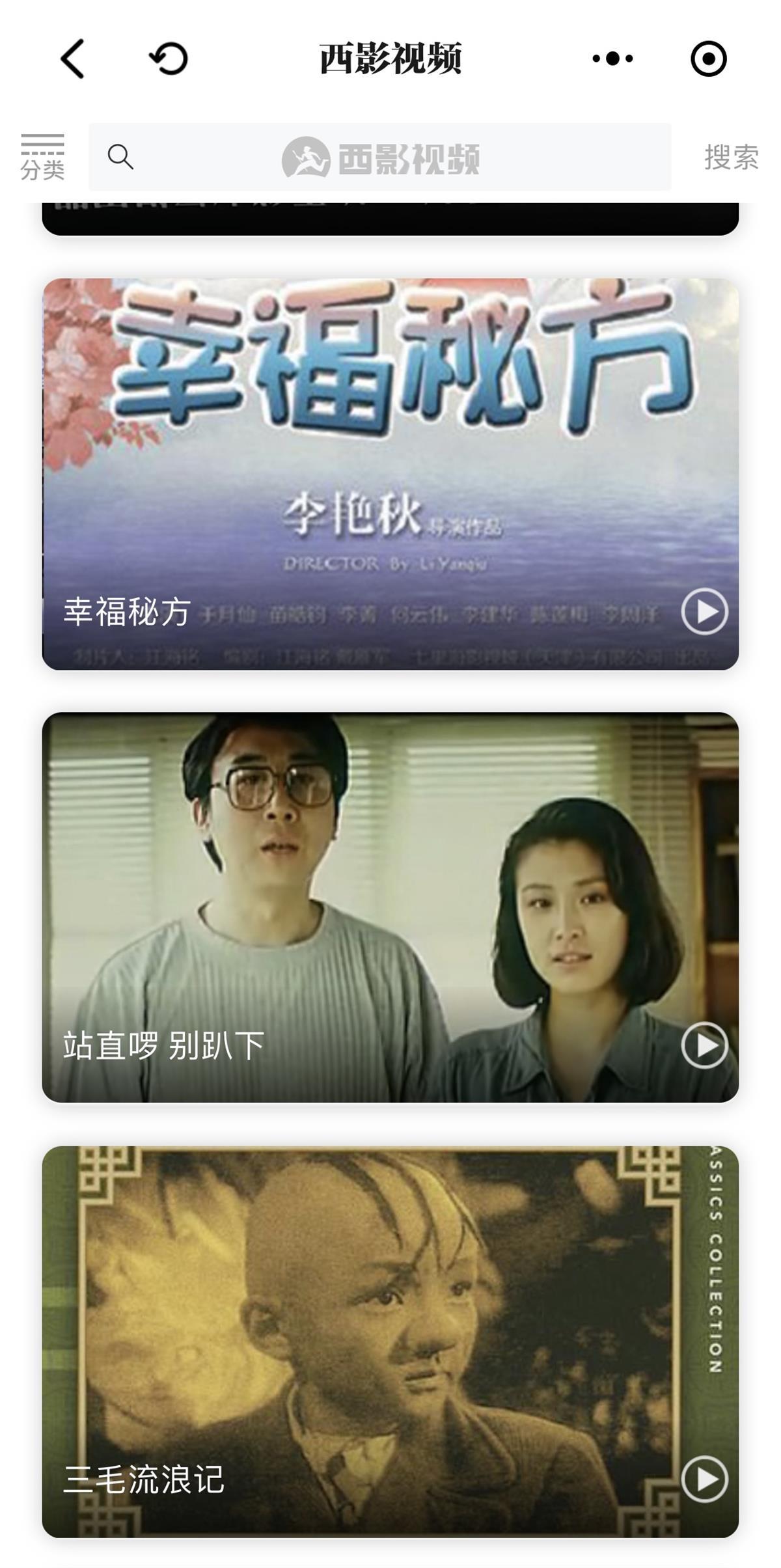
Task: Open the three-dot more menu
Action: (x=612, y=59)
